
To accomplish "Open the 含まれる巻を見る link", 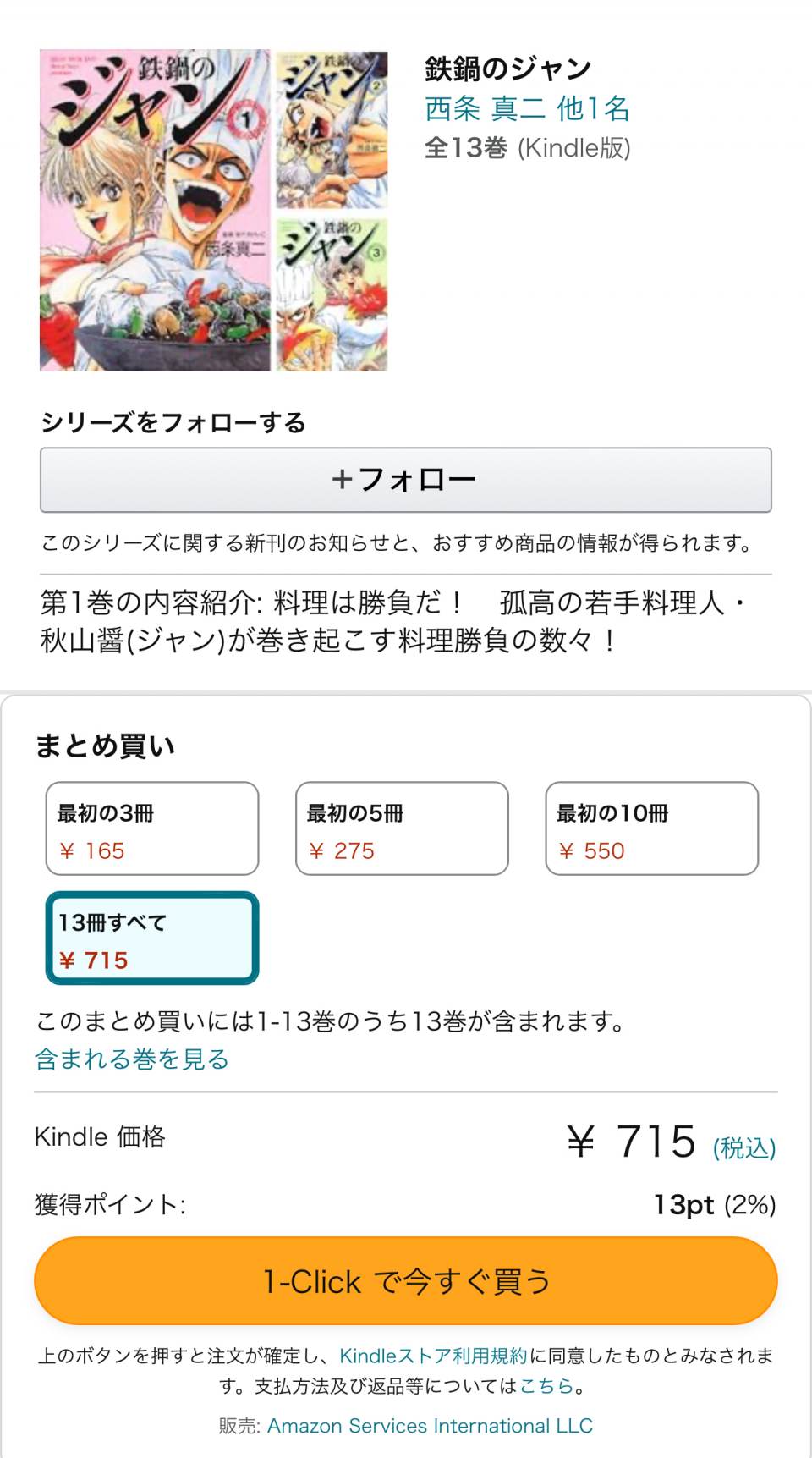I will 132,1059.
